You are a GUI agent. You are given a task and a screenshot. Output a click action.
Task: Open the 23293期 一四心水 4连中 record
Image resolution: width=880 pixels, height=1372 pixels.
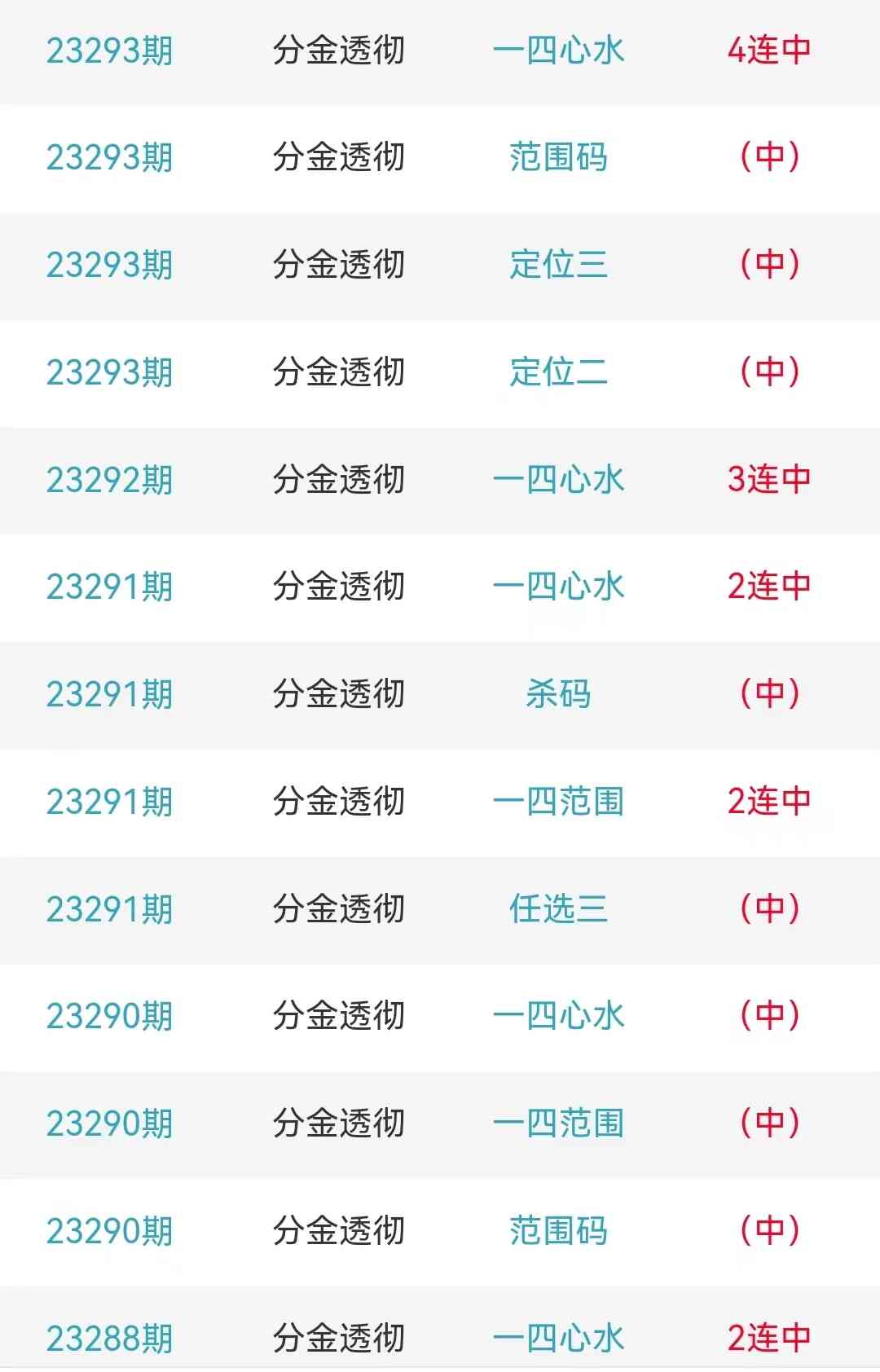point(558,51)
